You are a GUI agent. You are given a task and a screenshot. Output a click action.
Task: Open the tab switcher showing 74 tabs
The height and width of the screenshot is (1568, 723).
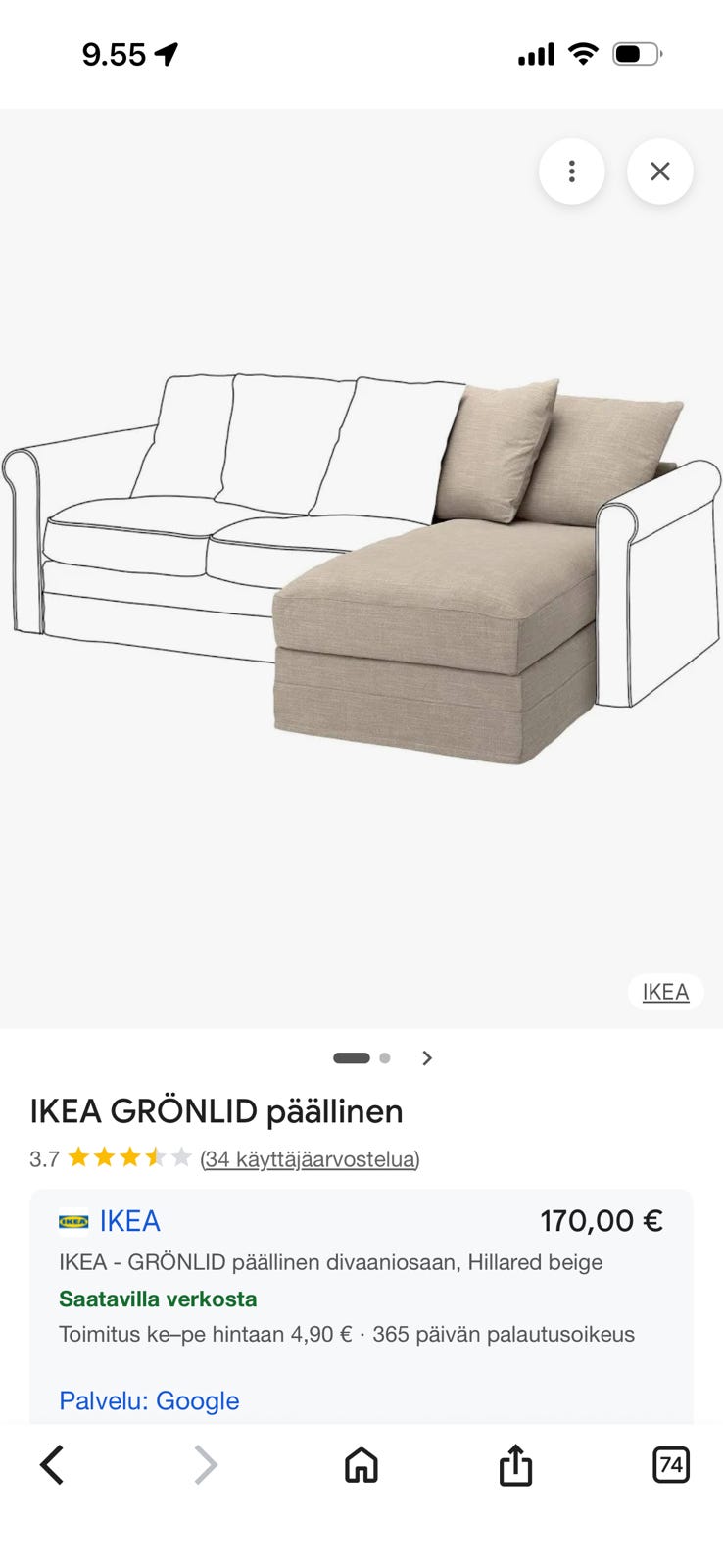pyautogui.click(x=671, y=1465)
